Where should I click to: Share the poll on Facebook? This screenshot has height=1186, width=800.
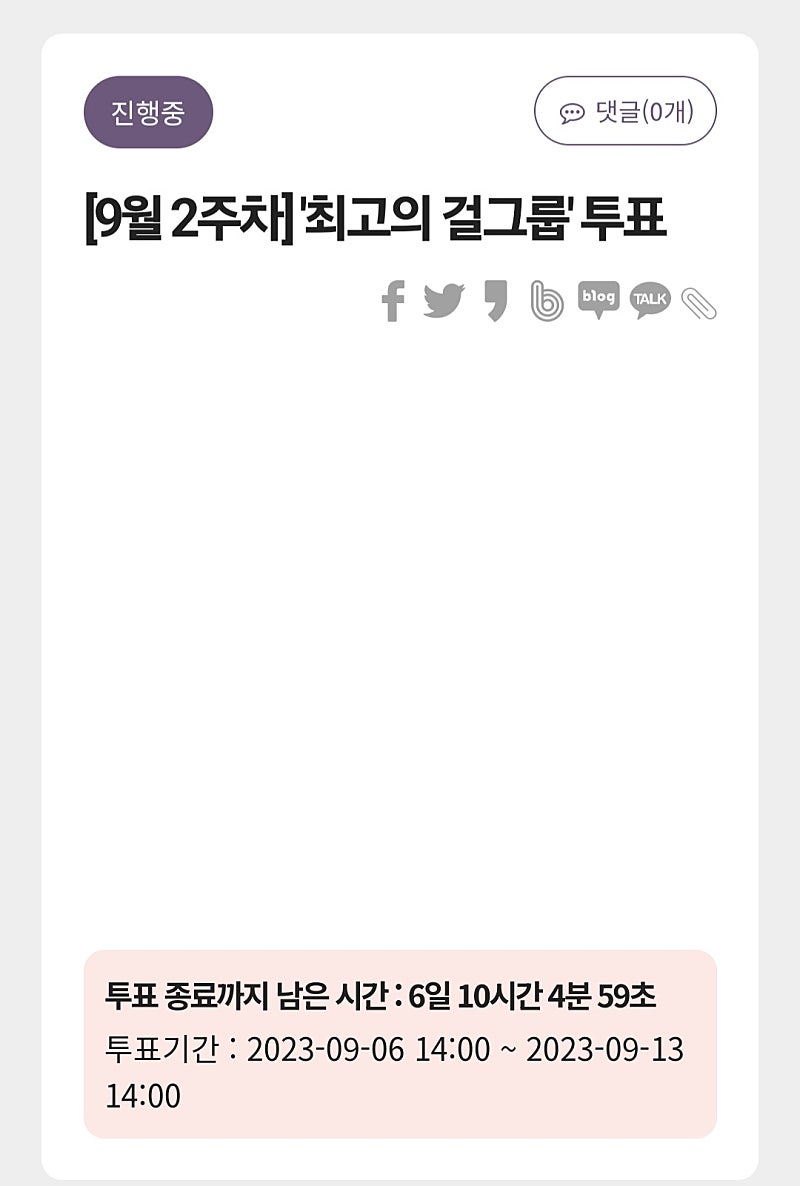point(393,301)
